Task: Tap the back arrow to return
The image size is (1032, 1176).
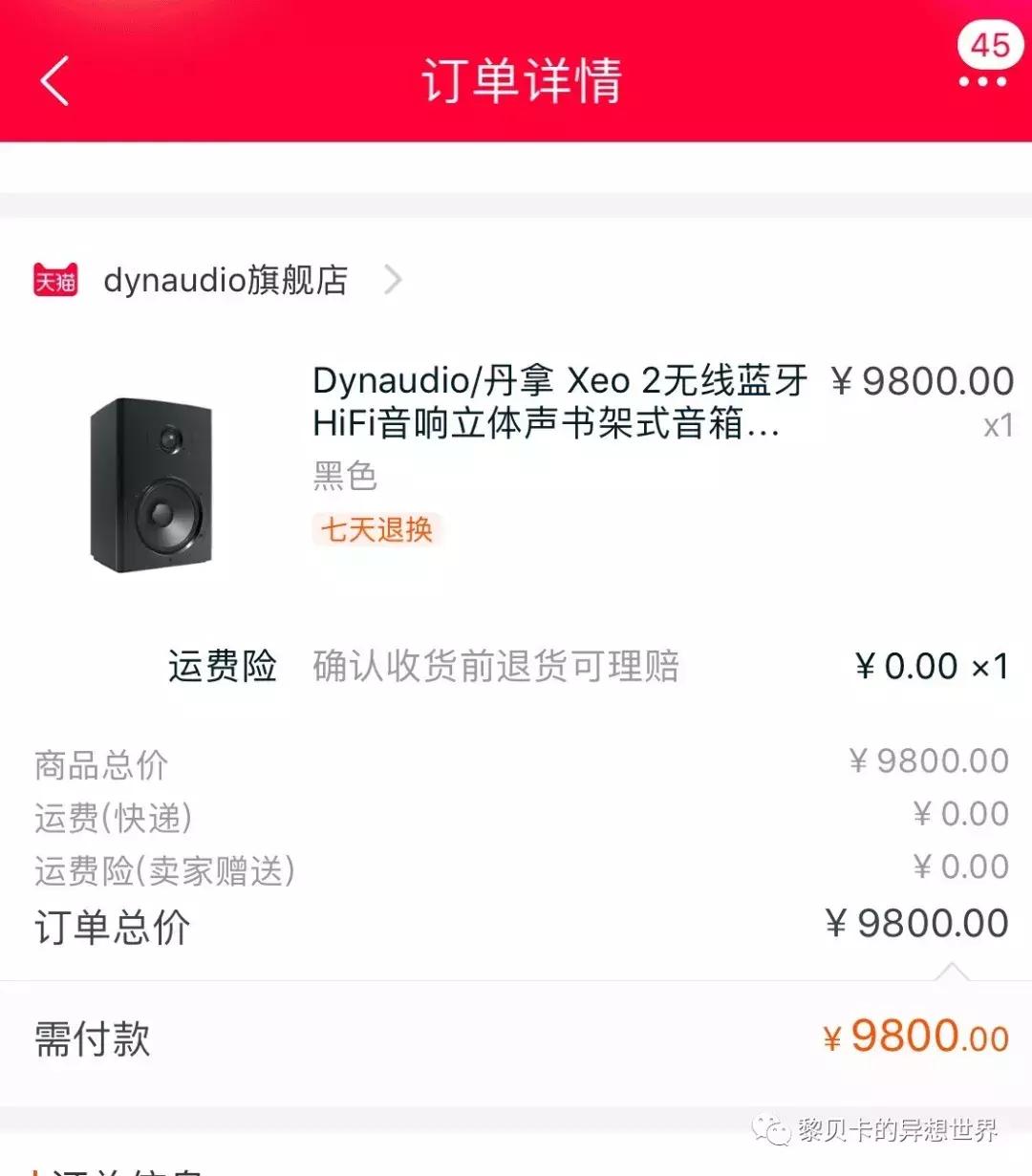Action: pyautogui.click(x=54, y=81)
